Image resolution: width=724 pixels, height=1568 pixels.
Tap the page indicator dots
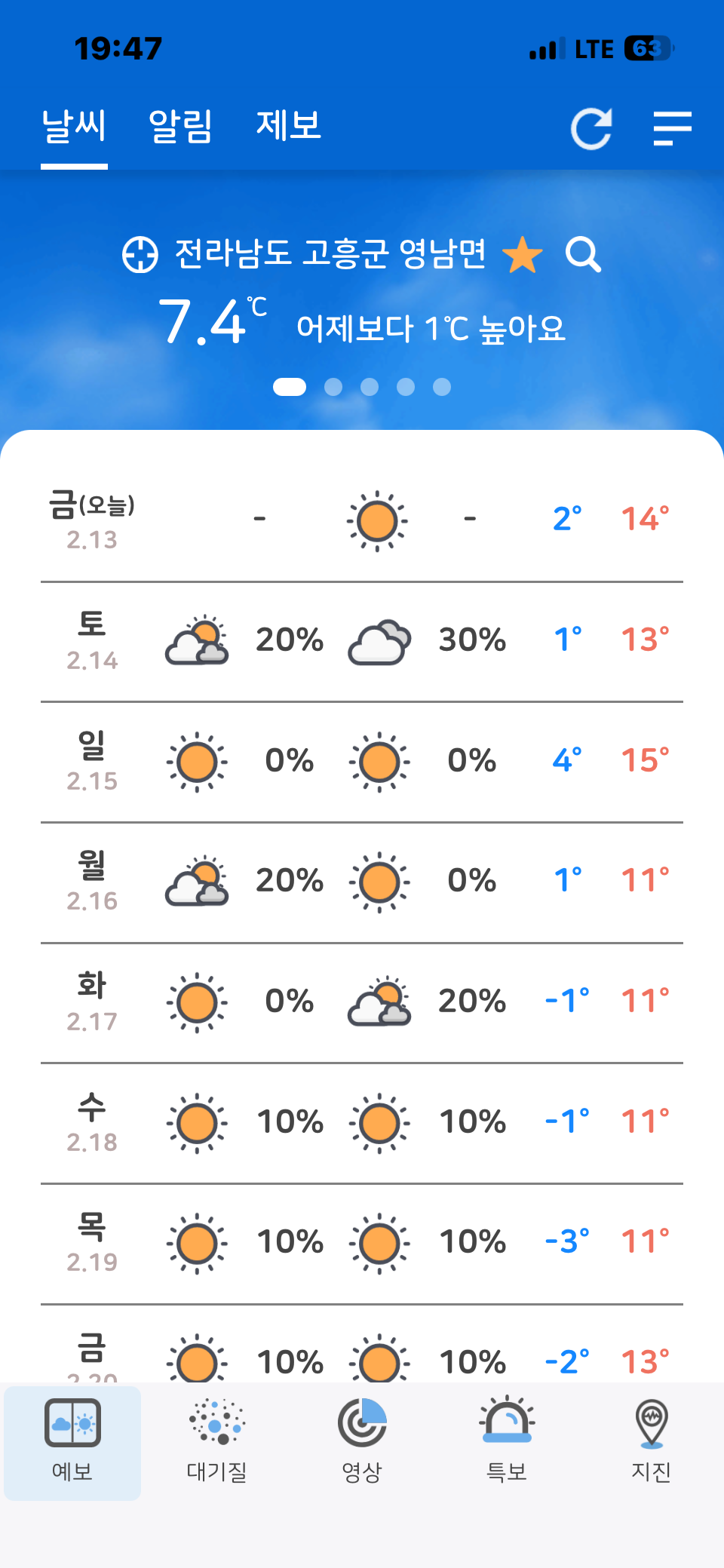point(362,387)
